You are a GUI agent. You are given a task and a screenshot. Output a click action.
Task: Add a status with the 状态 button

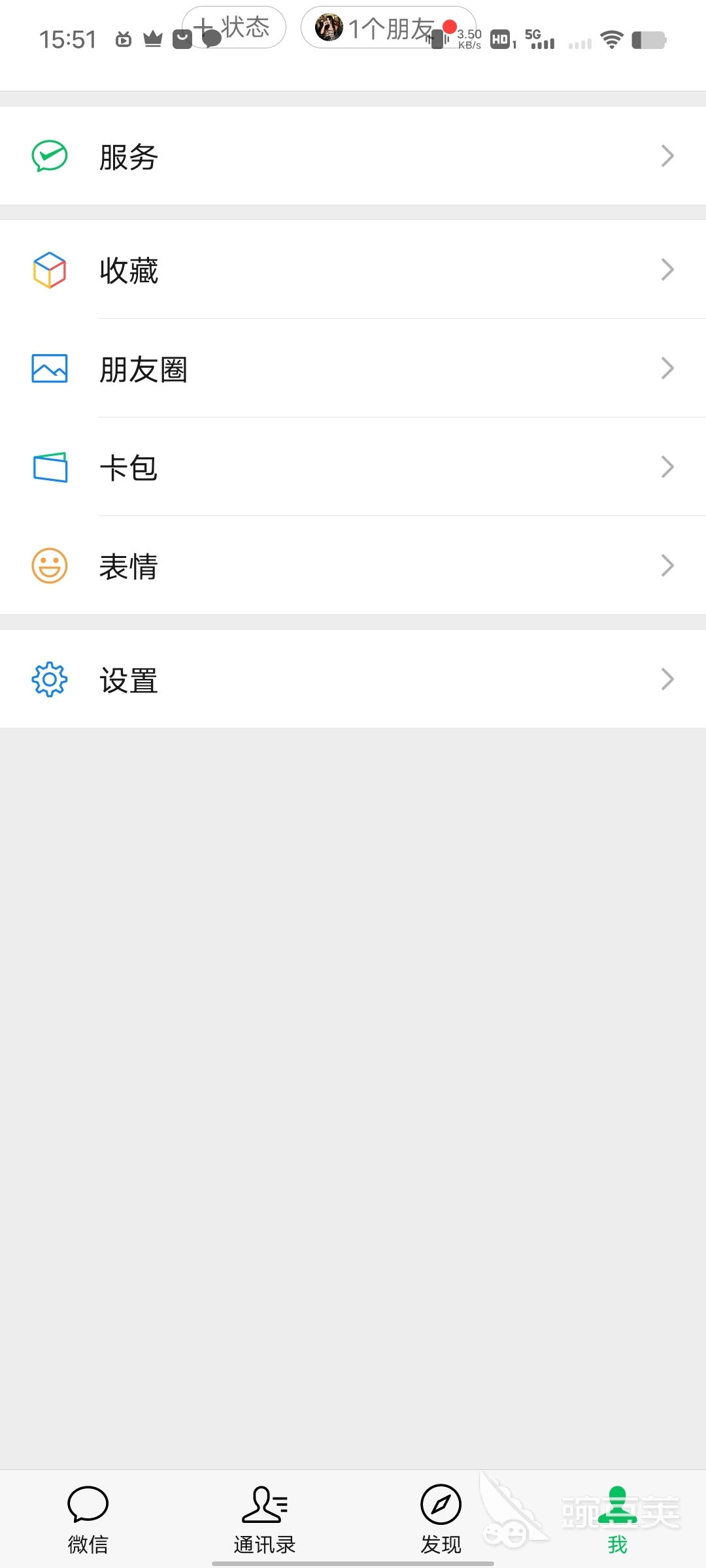(x=234, y=27)
